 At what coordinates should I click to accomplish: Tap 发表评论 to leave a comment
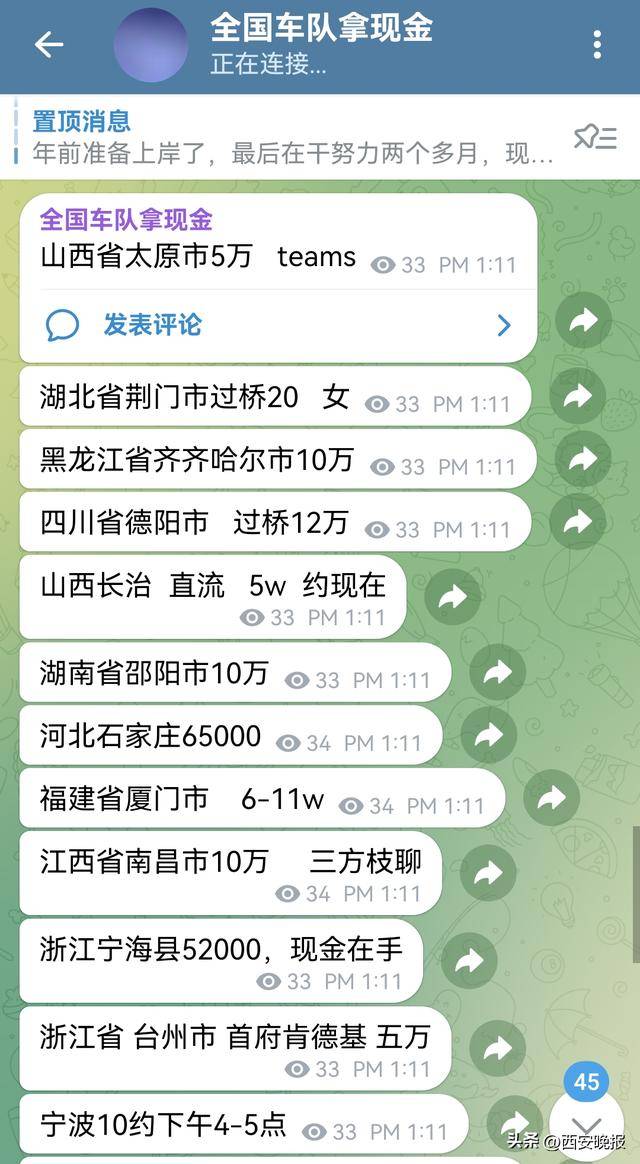[277, 325]
